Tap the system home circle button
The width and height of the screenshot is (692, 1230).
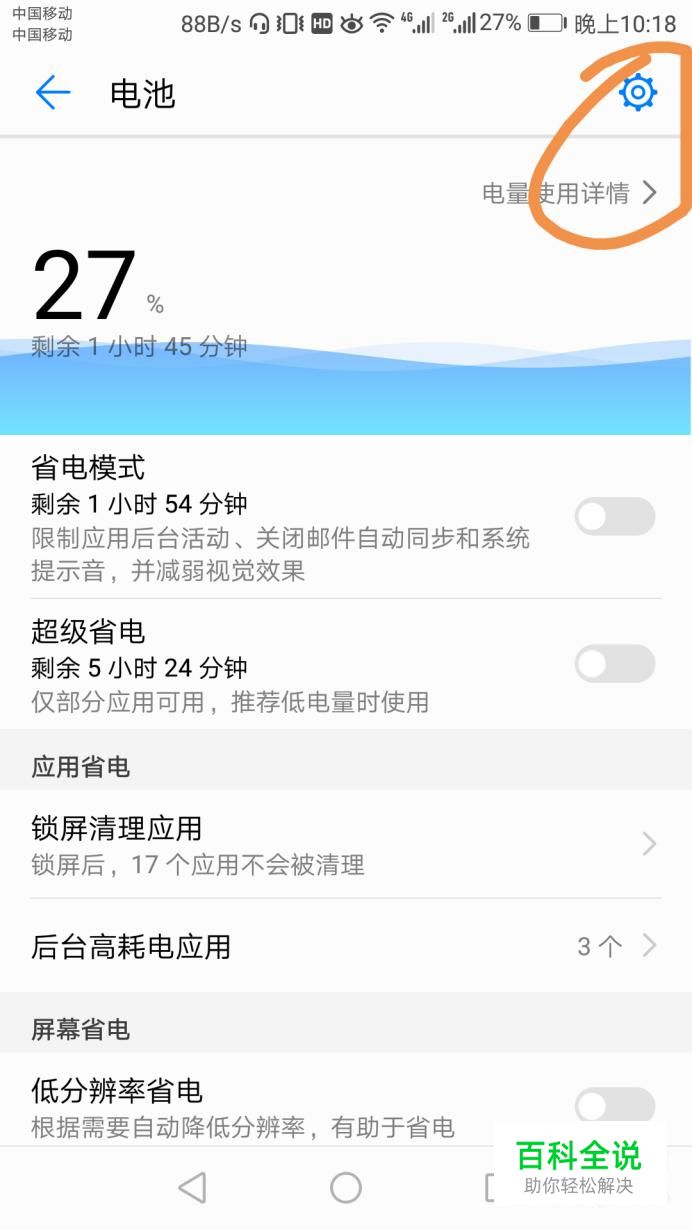pyautogui.click(x=346, y=1187)
